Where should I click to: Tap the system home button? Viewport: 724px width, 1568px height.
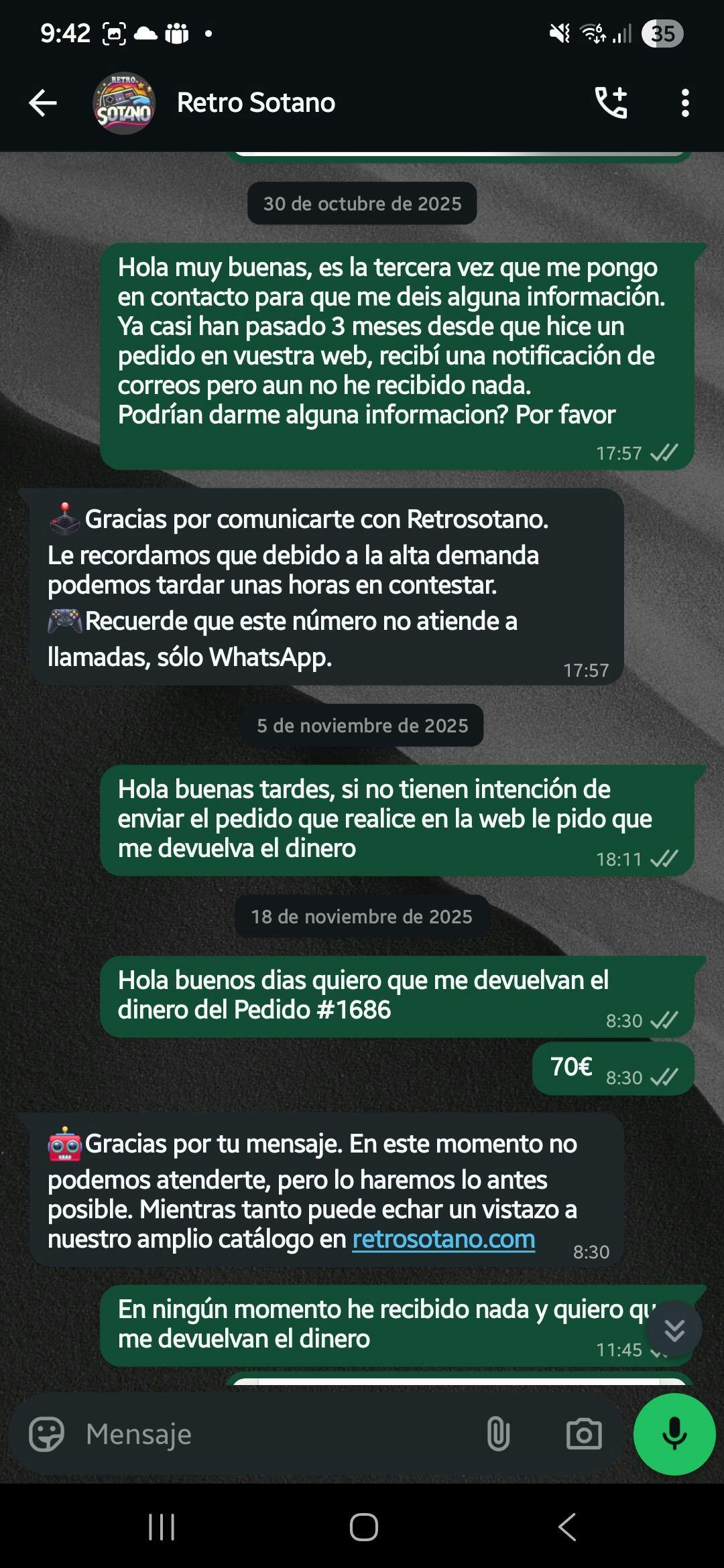363,1528
